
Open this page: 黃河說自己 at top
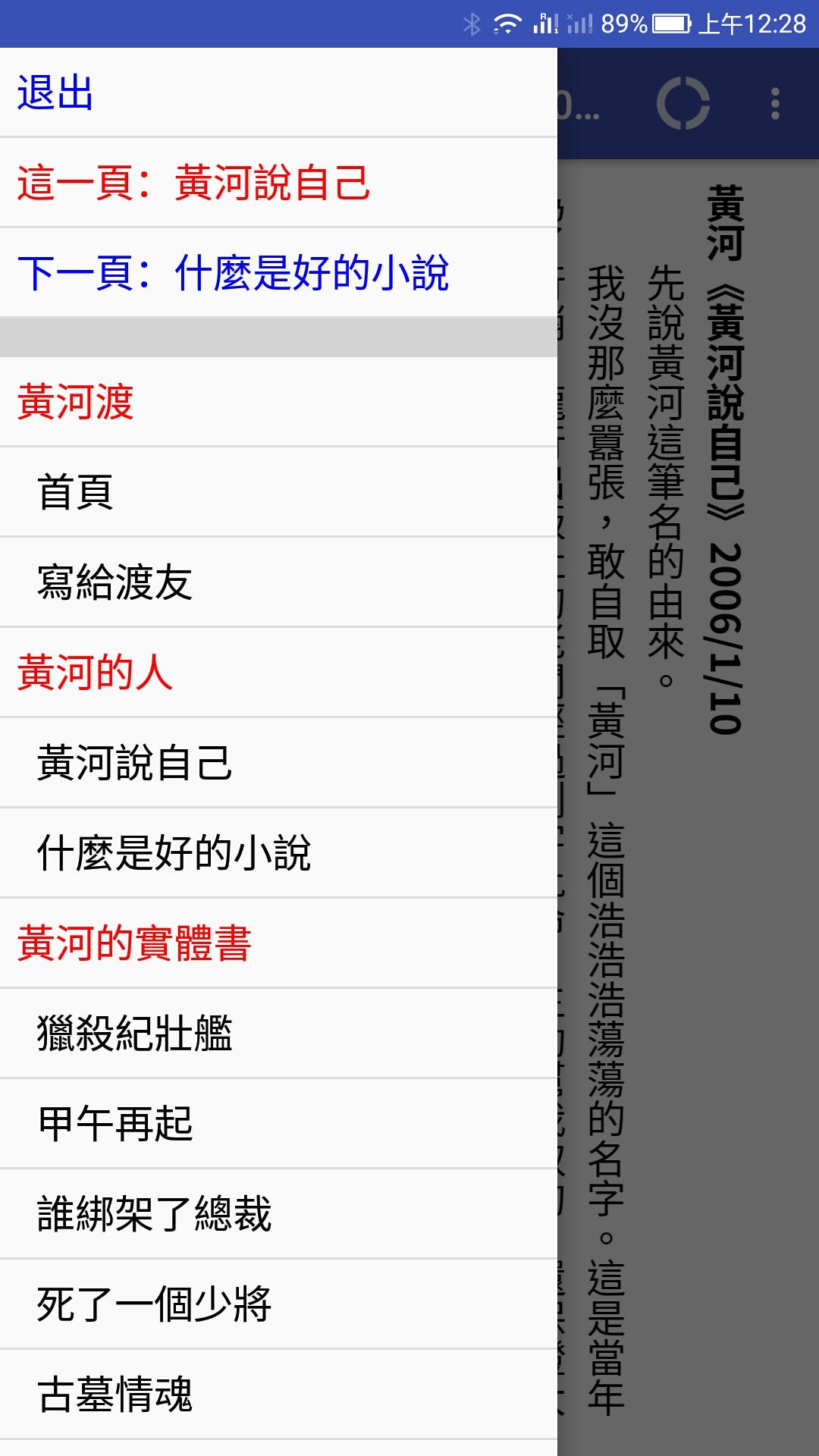tap(278, 183)
